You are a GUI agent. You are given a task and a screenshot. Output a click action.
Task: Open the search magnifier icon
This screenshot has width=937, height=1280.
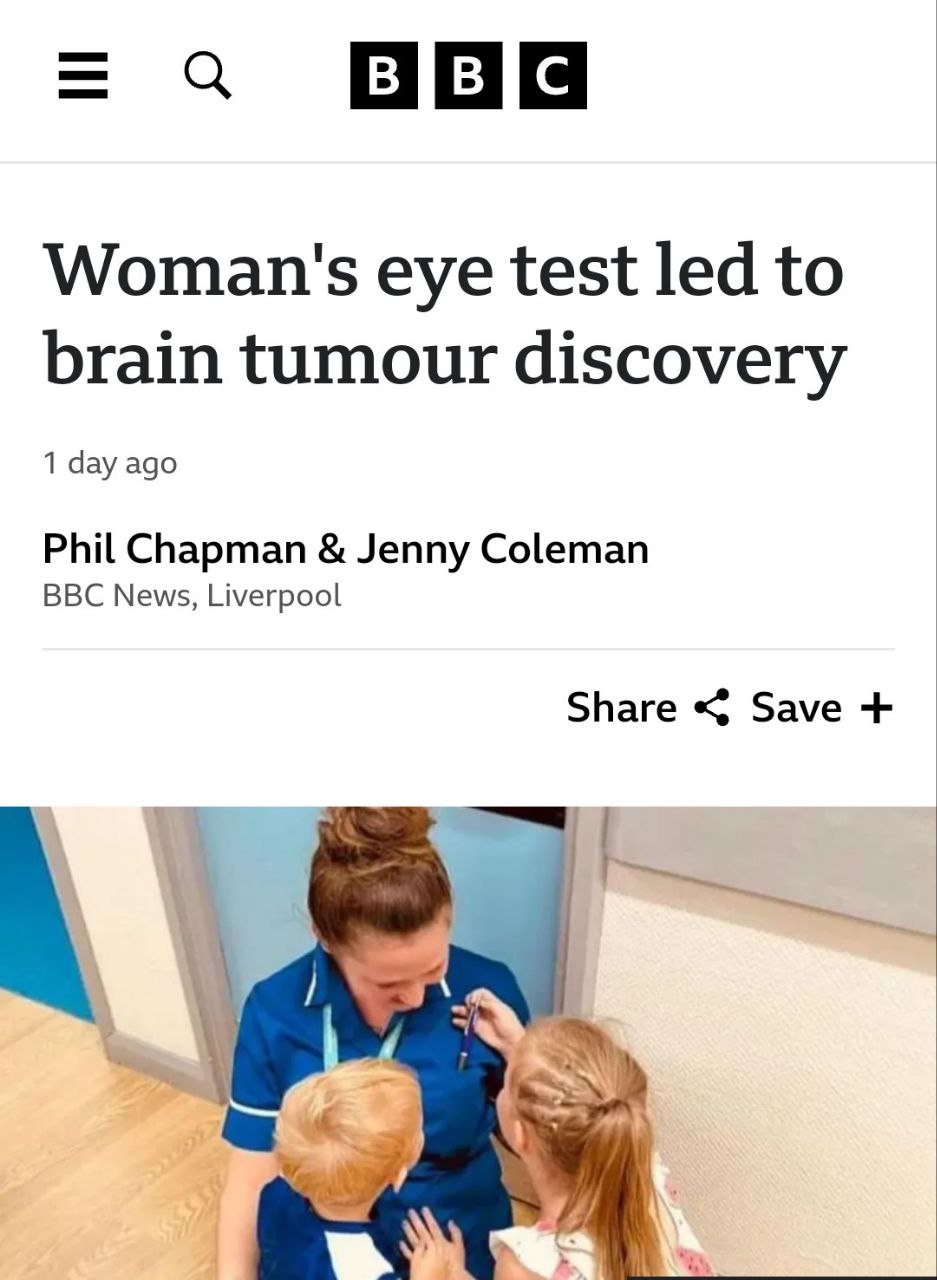208,76
